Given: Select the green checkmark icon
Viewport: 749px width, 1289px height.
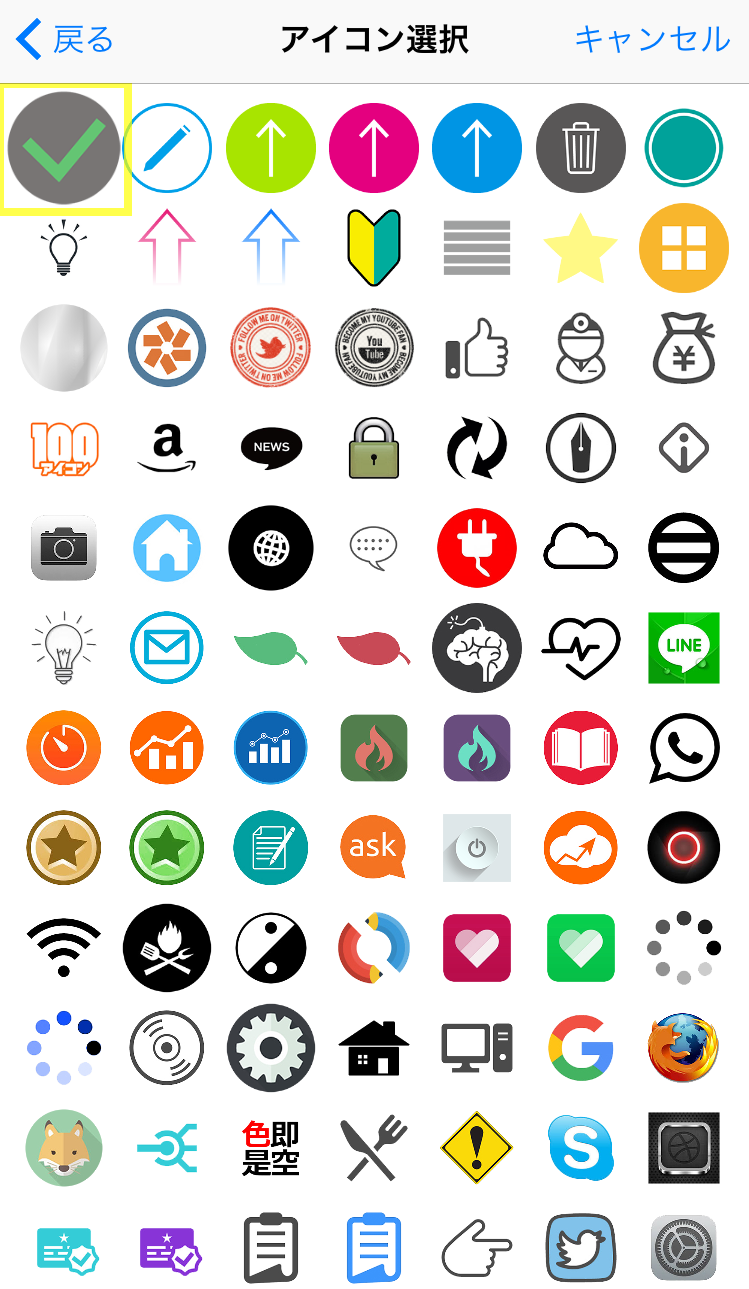Looking at the screenshot, I should (64, 148).
